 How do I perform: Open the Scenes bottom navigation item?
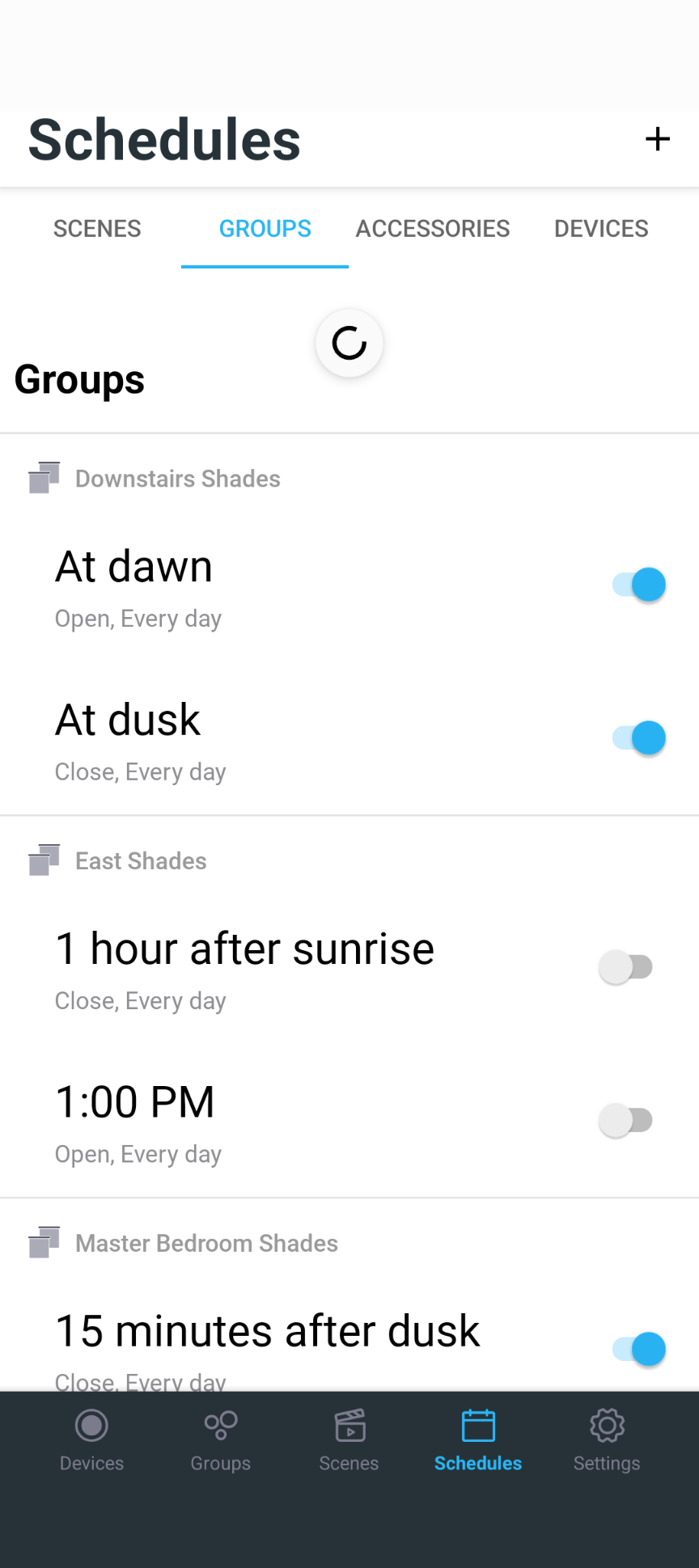[x=349, y=1440]
